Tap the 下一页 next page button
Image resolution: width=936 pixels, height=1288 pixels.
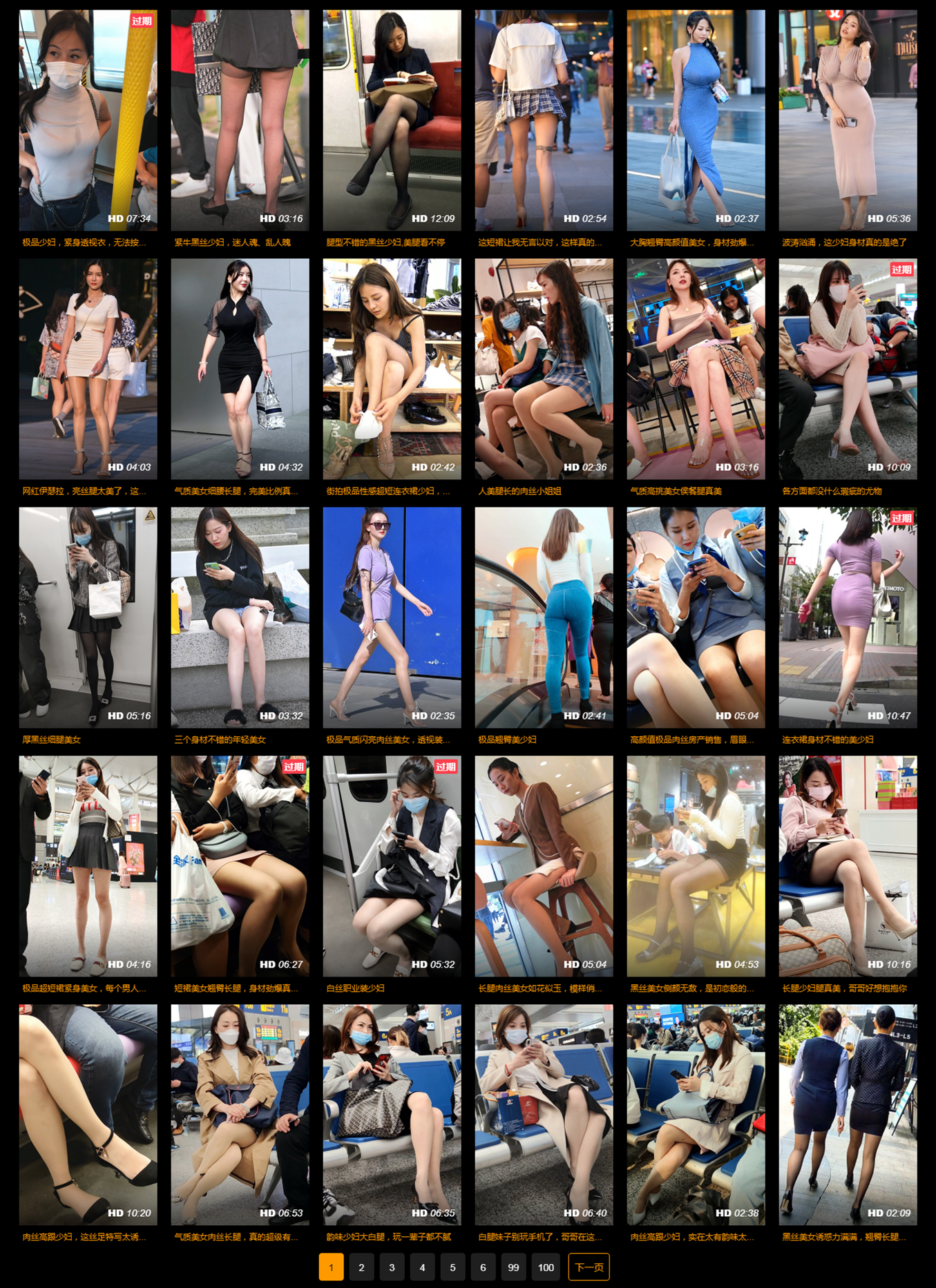(x=589, y=1267)
